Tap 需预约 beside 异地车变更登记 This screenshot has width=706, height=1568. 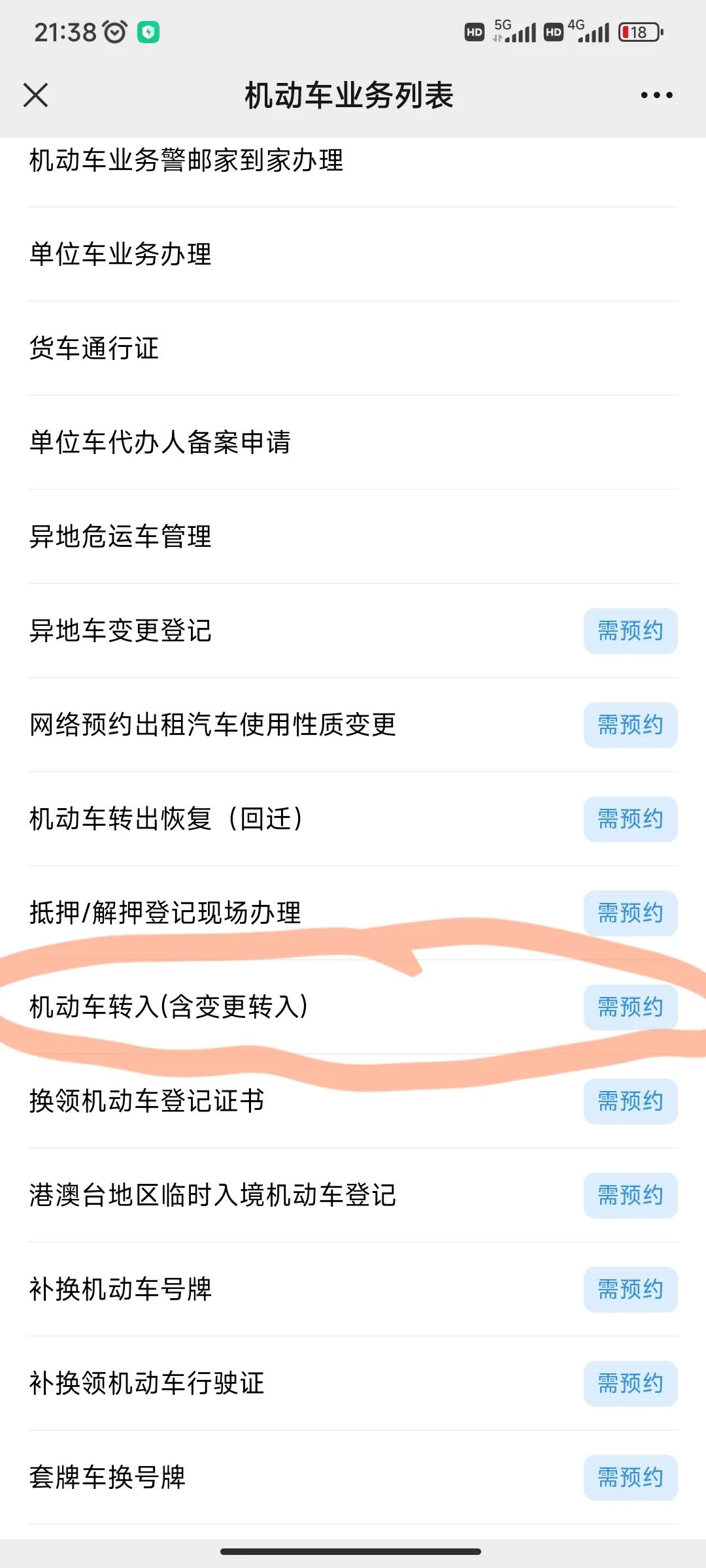tap(630, 630)
